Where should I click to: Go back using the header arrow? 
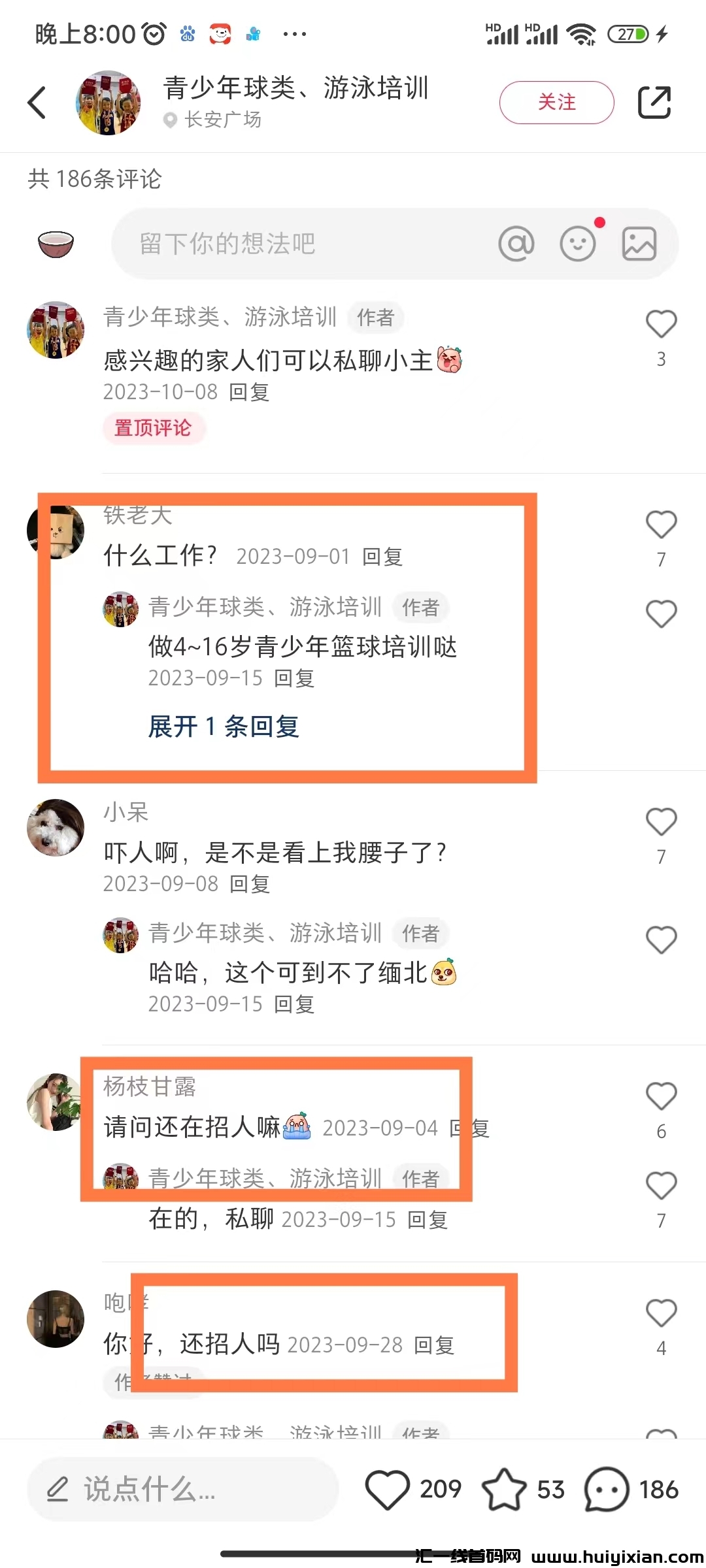point(37,103)
